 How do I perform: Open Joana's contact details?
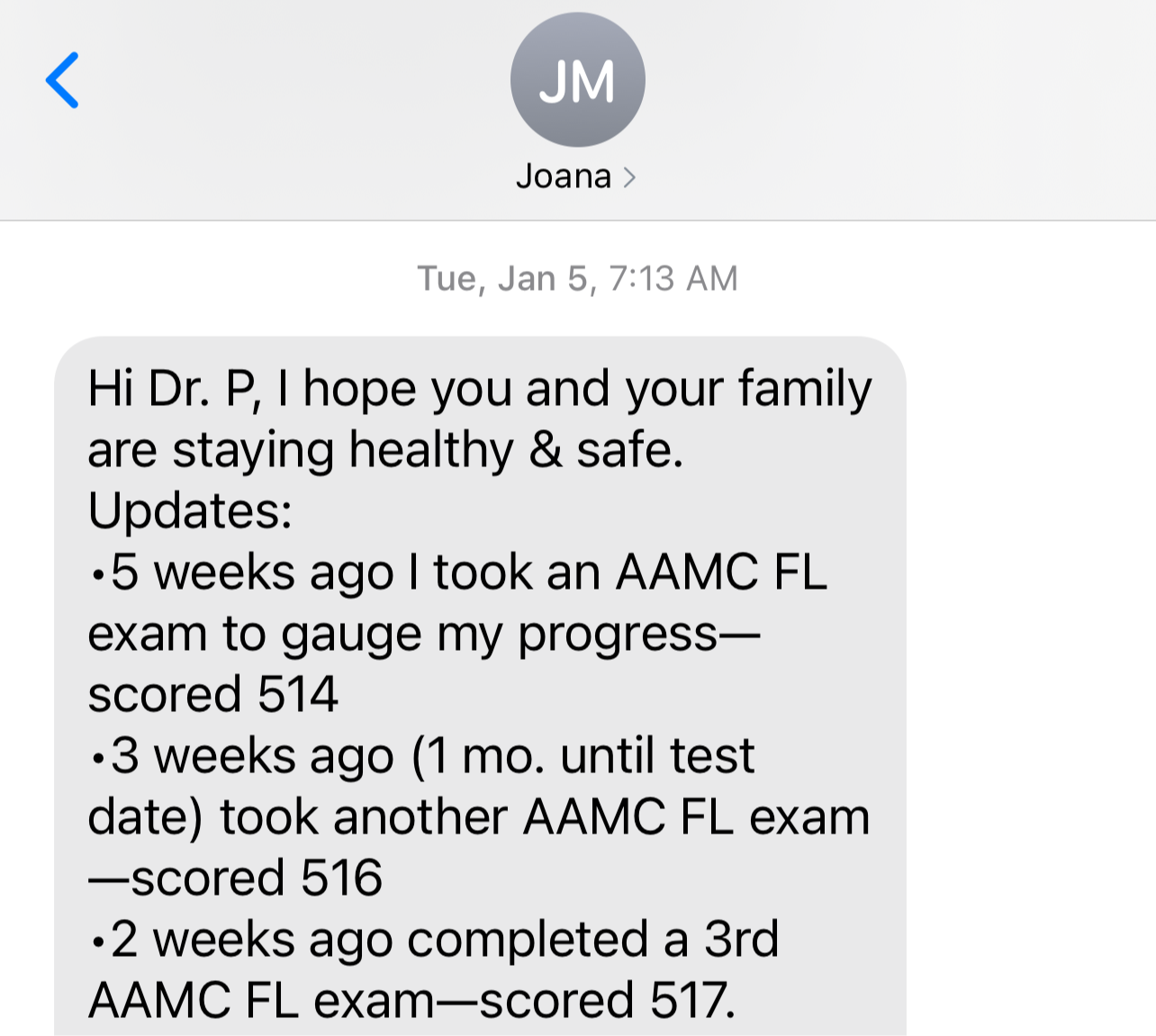[x=576, y=176]
